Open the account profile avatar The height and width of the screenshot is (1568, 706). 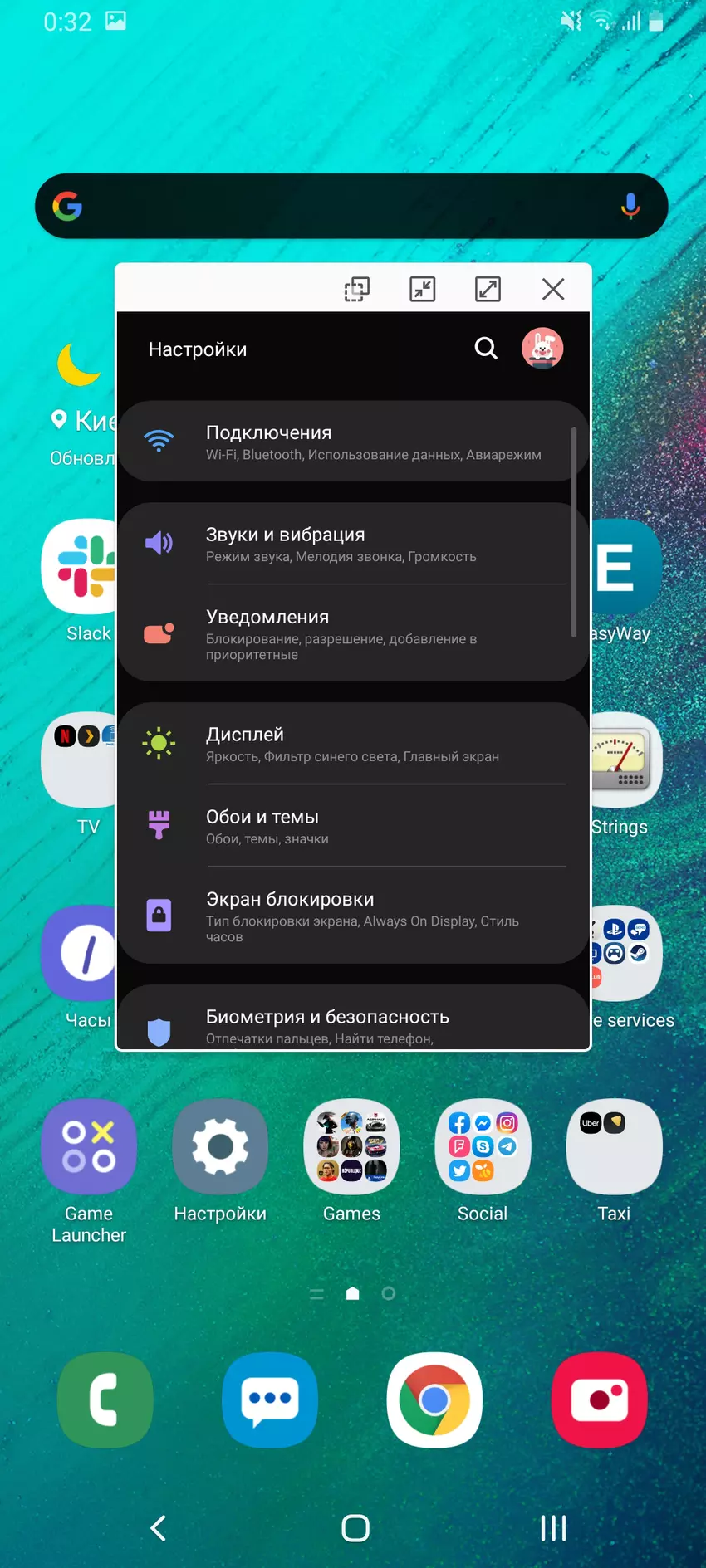point(542,349)
